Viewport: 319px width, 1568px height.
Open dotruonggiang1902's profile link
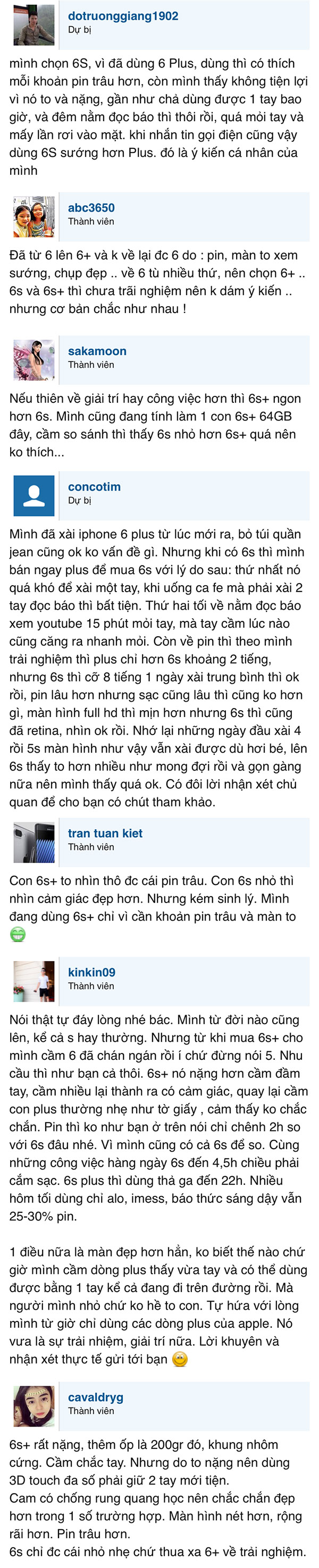(x=123, y=16)
